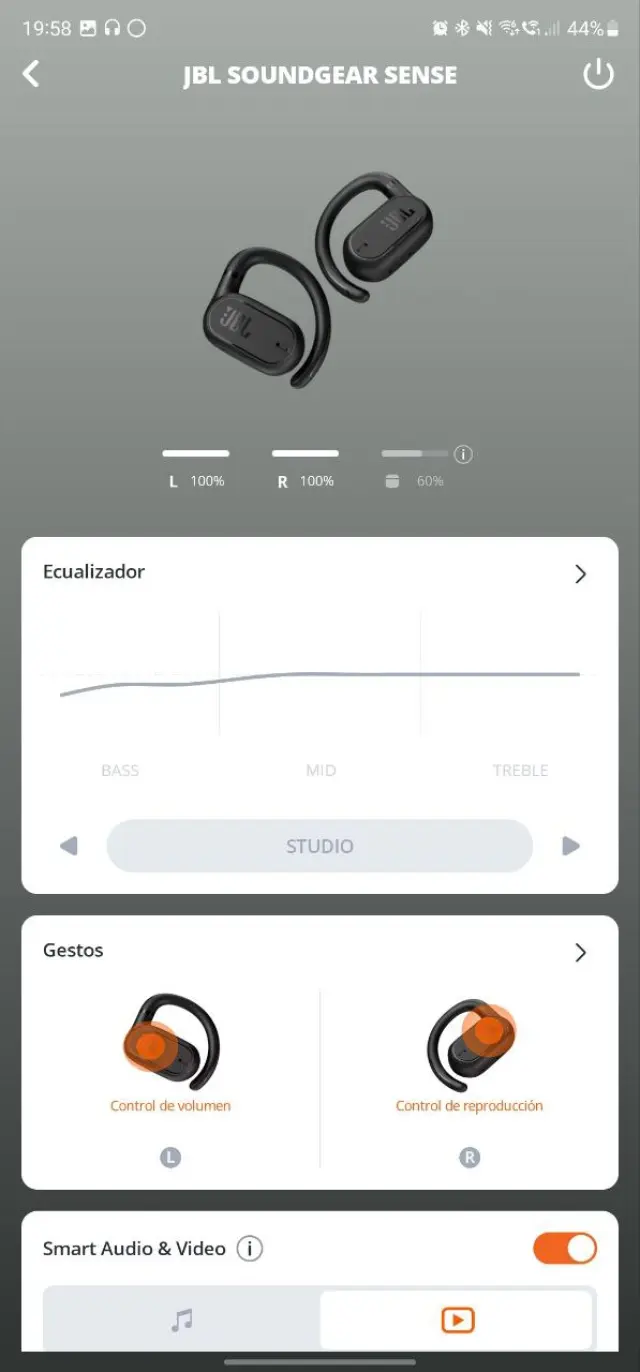The image size is (640, 1372).
Task: Go back using the top-left arrow
Action: [x=32, y=74]
